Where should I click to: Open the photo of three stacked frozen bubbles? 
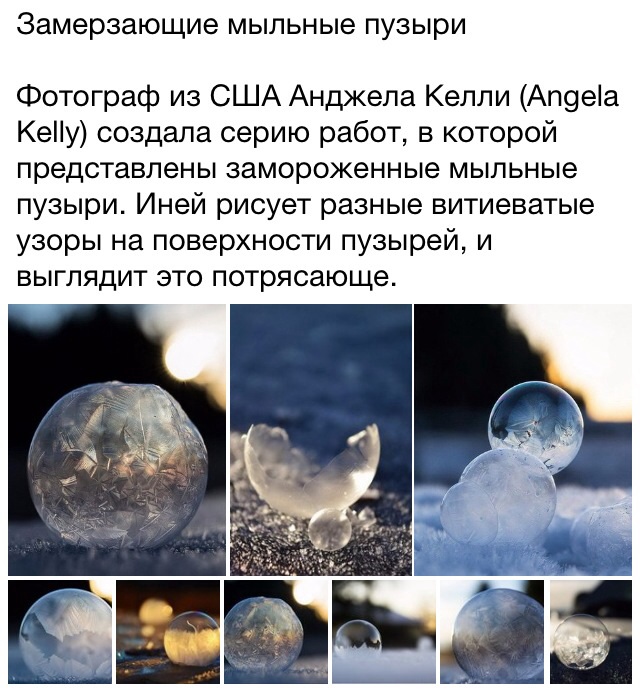(523, 439)
